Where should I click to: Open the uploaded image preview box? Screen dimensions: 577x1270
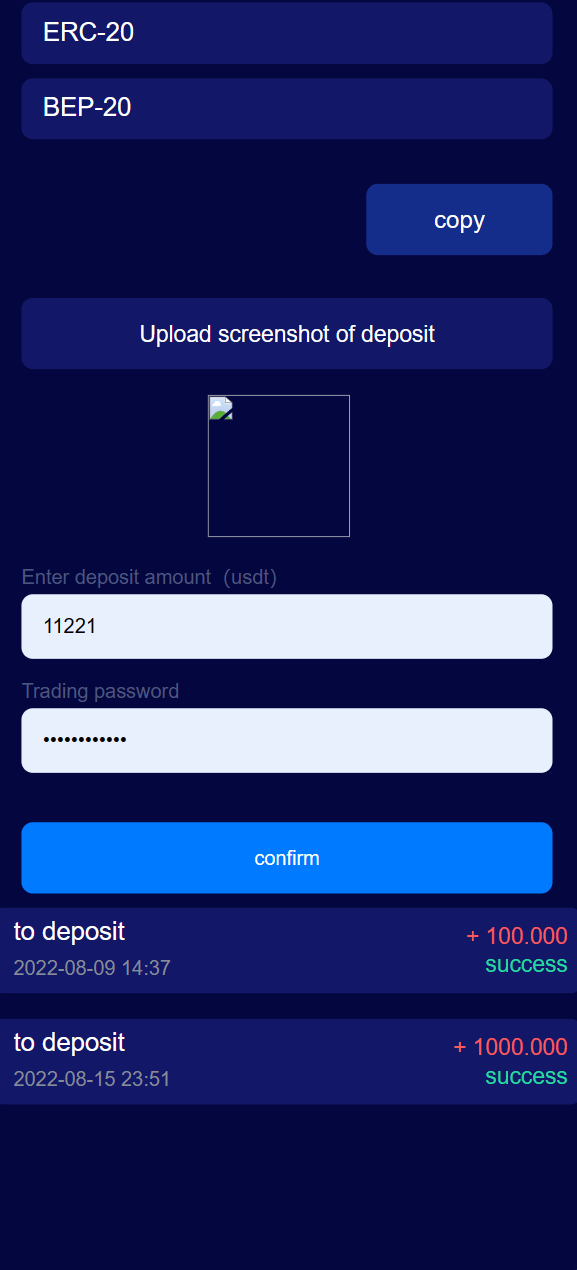coord(279,466)
